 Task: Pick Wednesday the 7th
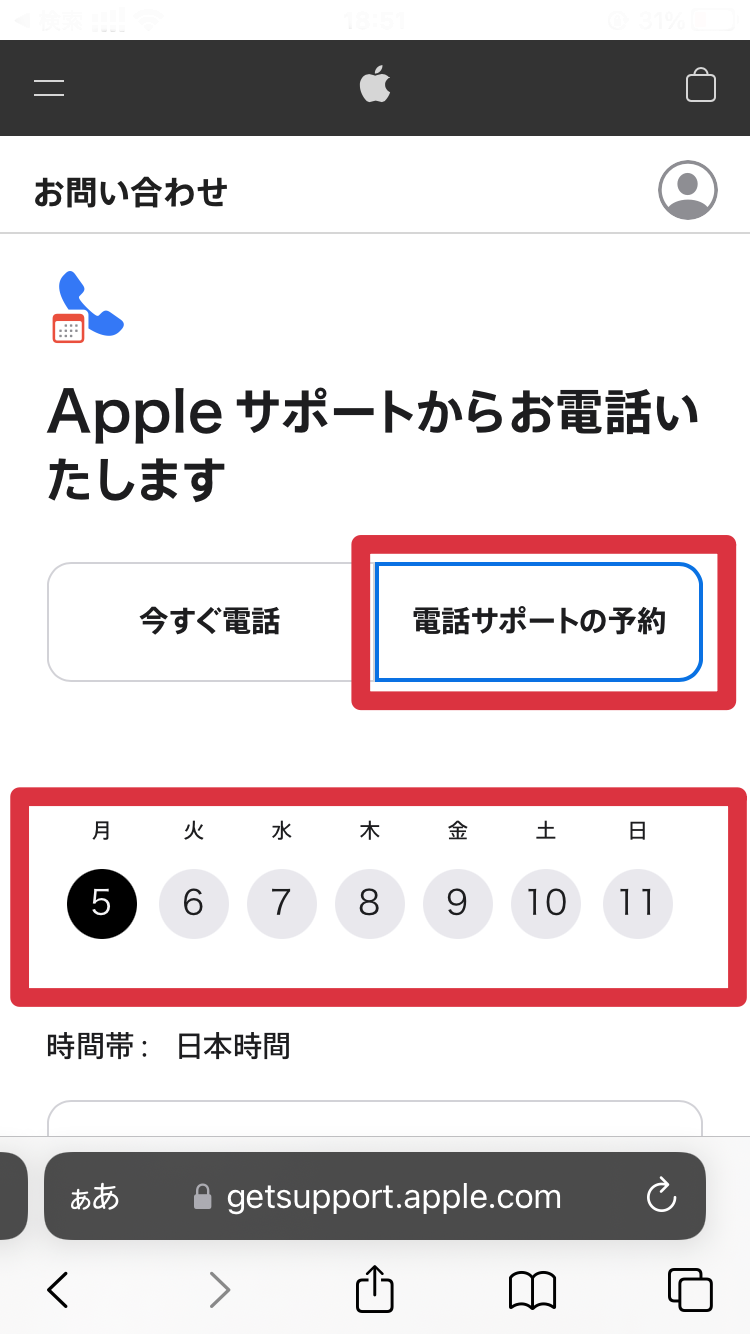tap(282, 903)
